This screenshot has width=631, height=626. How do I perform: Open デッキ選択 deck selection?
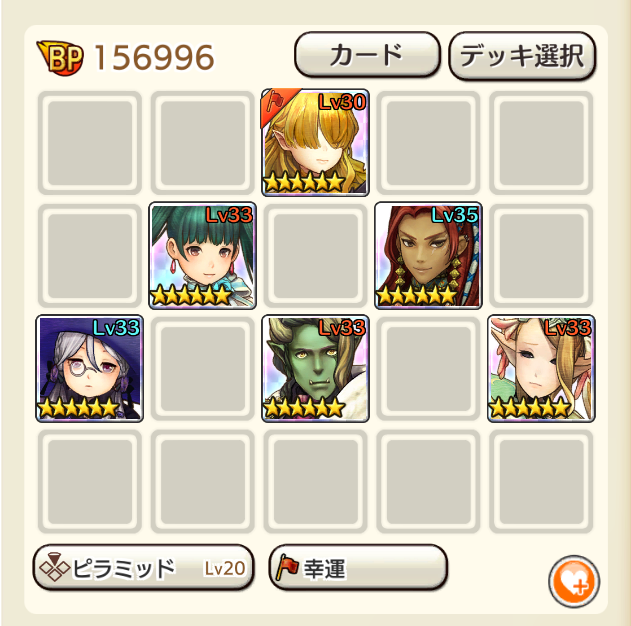tap(522, 55)
